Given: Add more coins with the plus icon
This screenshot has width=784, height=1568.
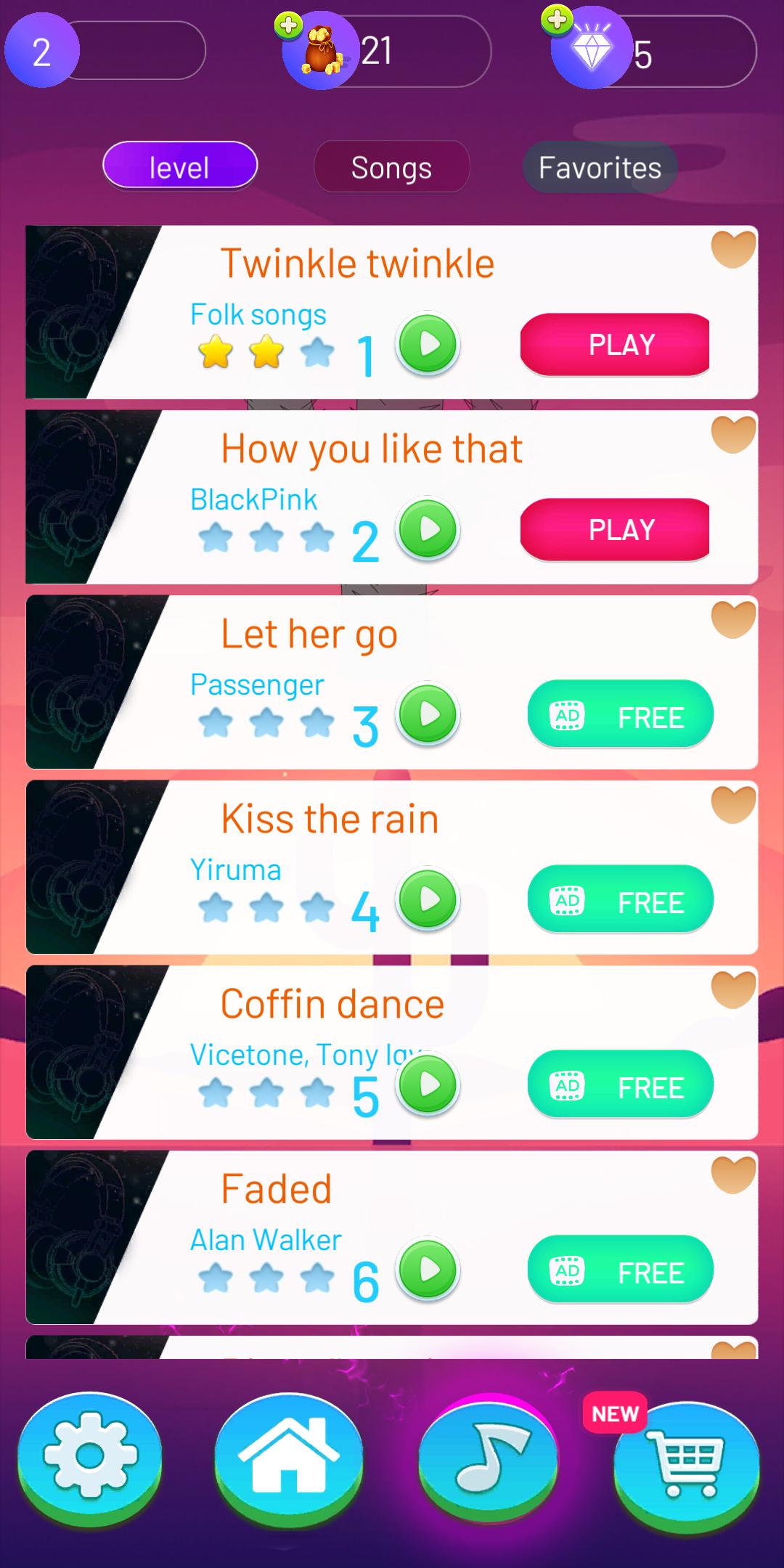Looking at the screenshot, I should click(x=289, y=26).
